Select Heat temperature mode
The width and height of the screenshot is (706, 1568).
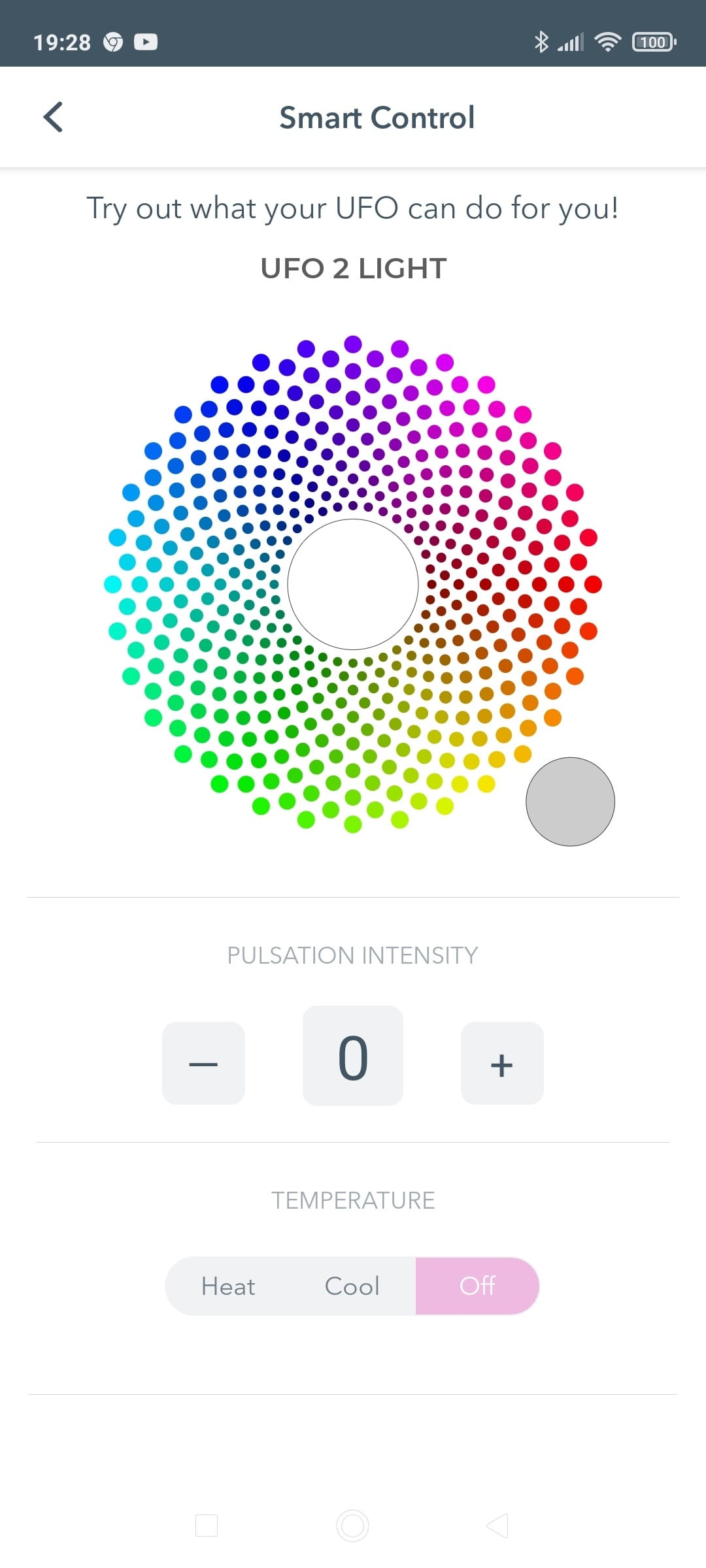(228, 1286)
